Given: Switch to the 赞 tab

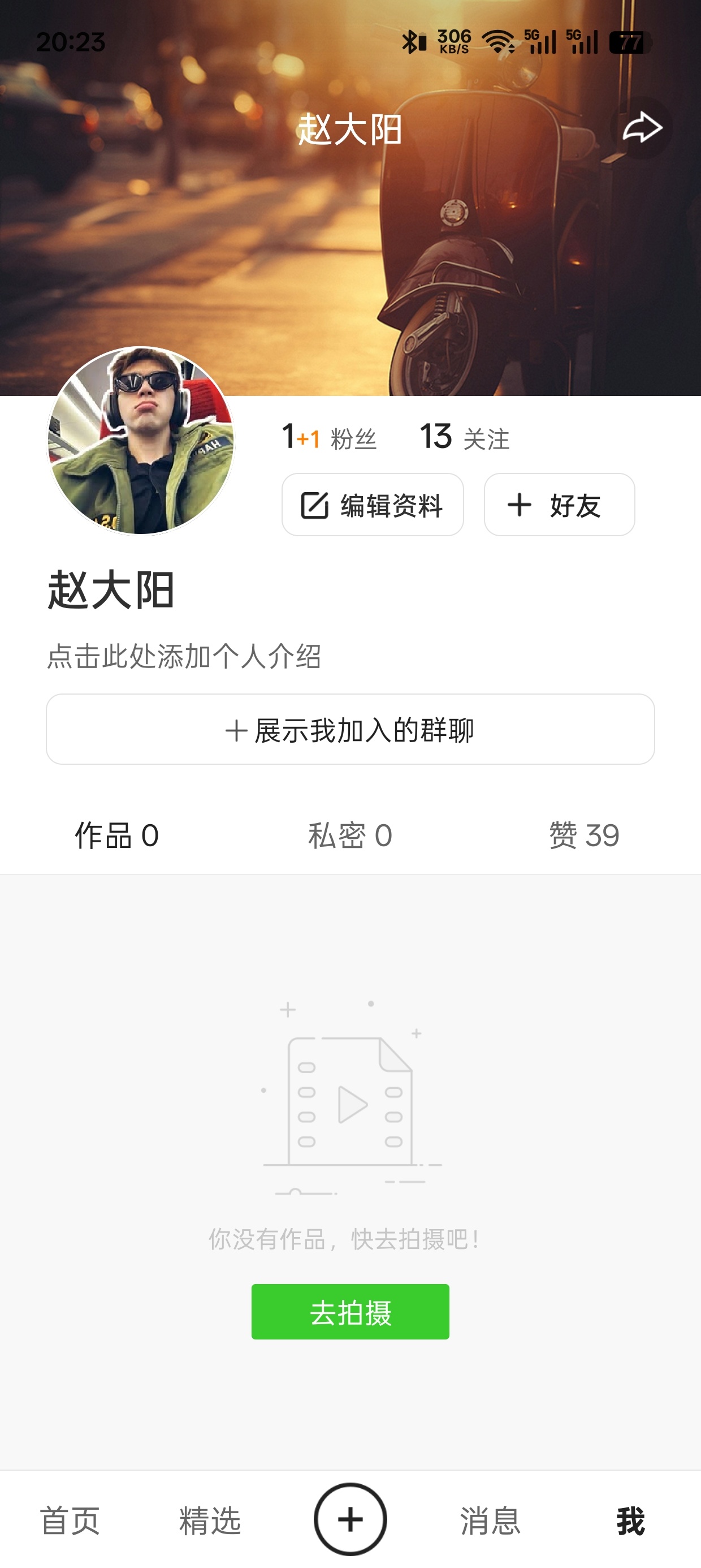Looking at the screenshot, I should click(583, 835).
